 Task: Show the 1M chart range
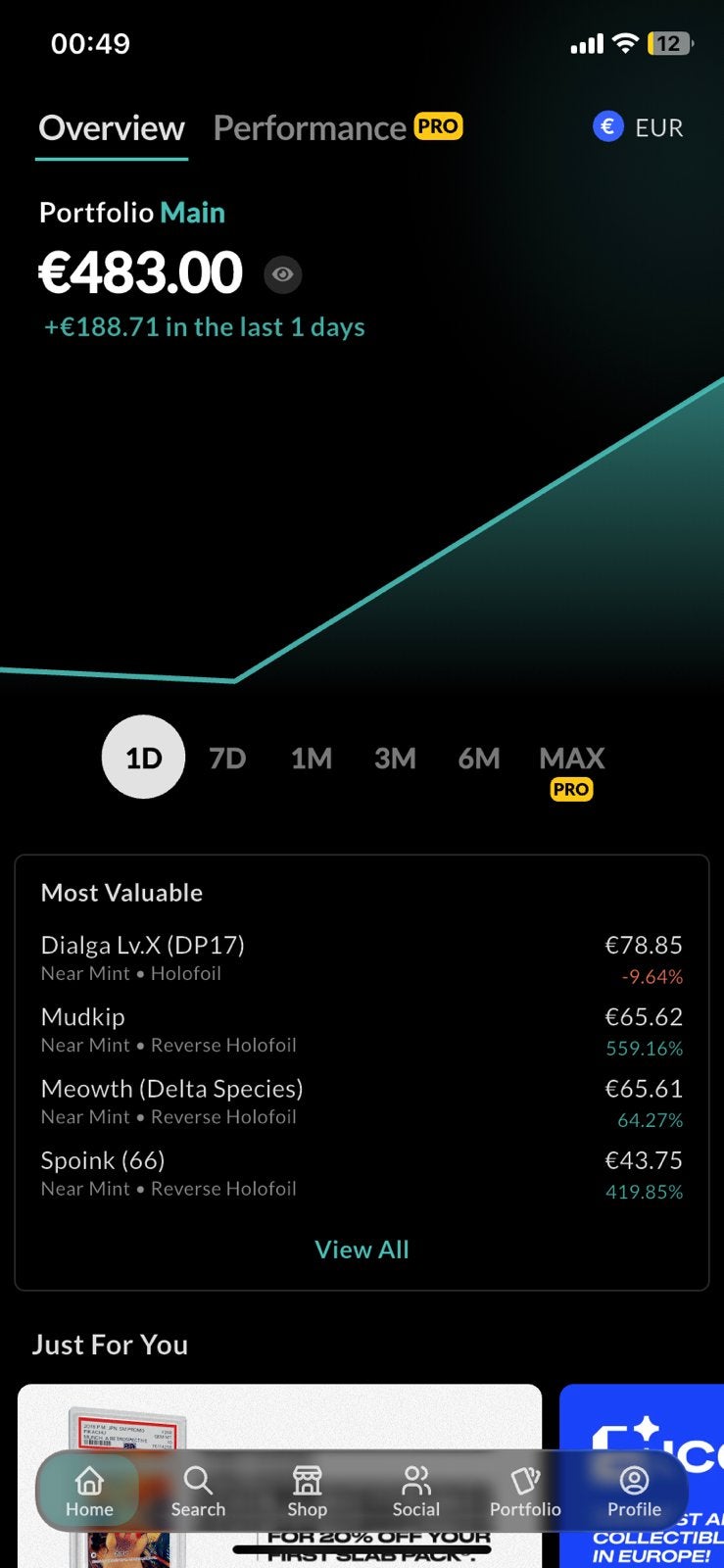pyautogui.click(x=312, y=759)
